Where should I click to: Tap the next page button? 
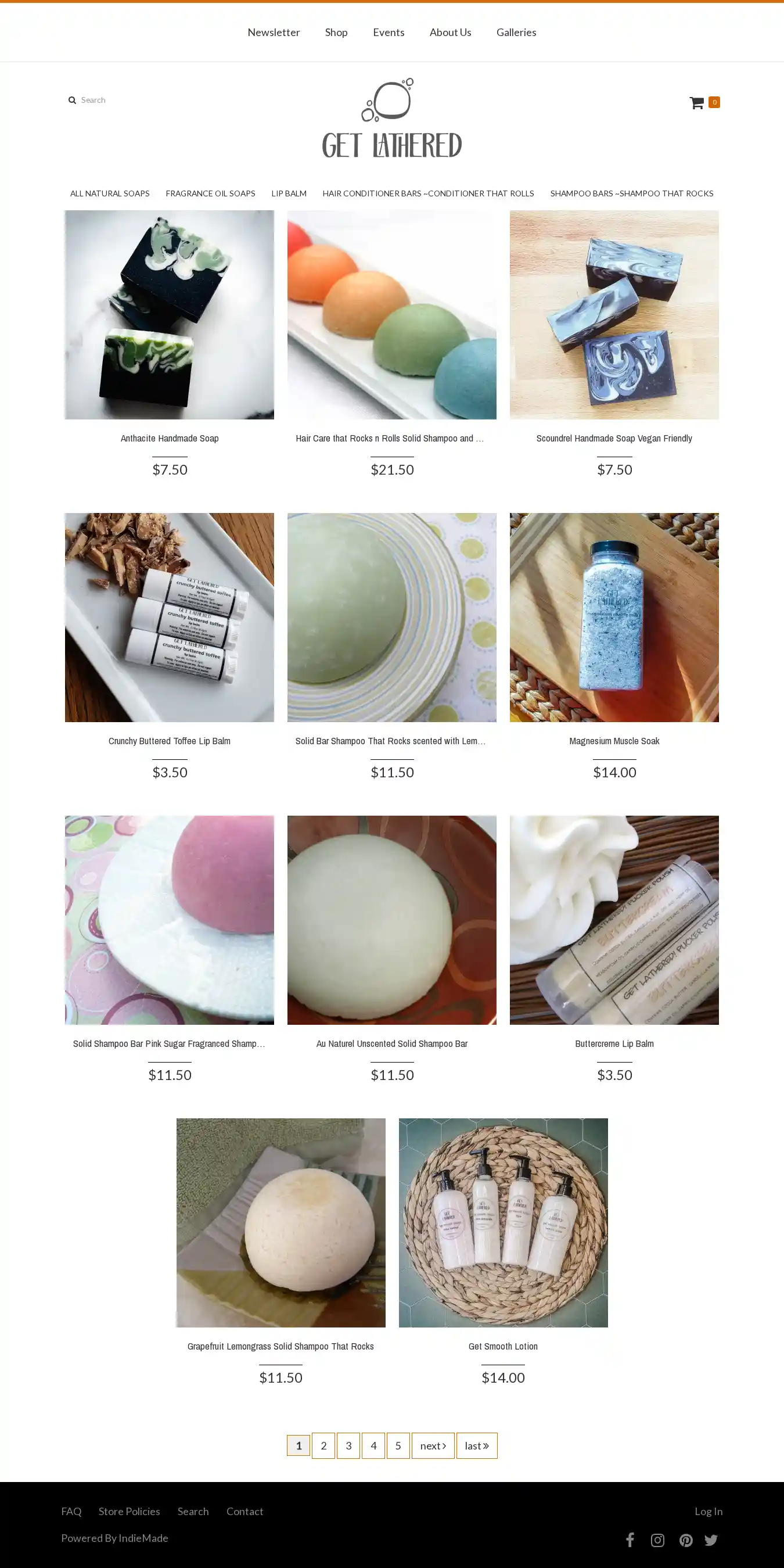432,1445
